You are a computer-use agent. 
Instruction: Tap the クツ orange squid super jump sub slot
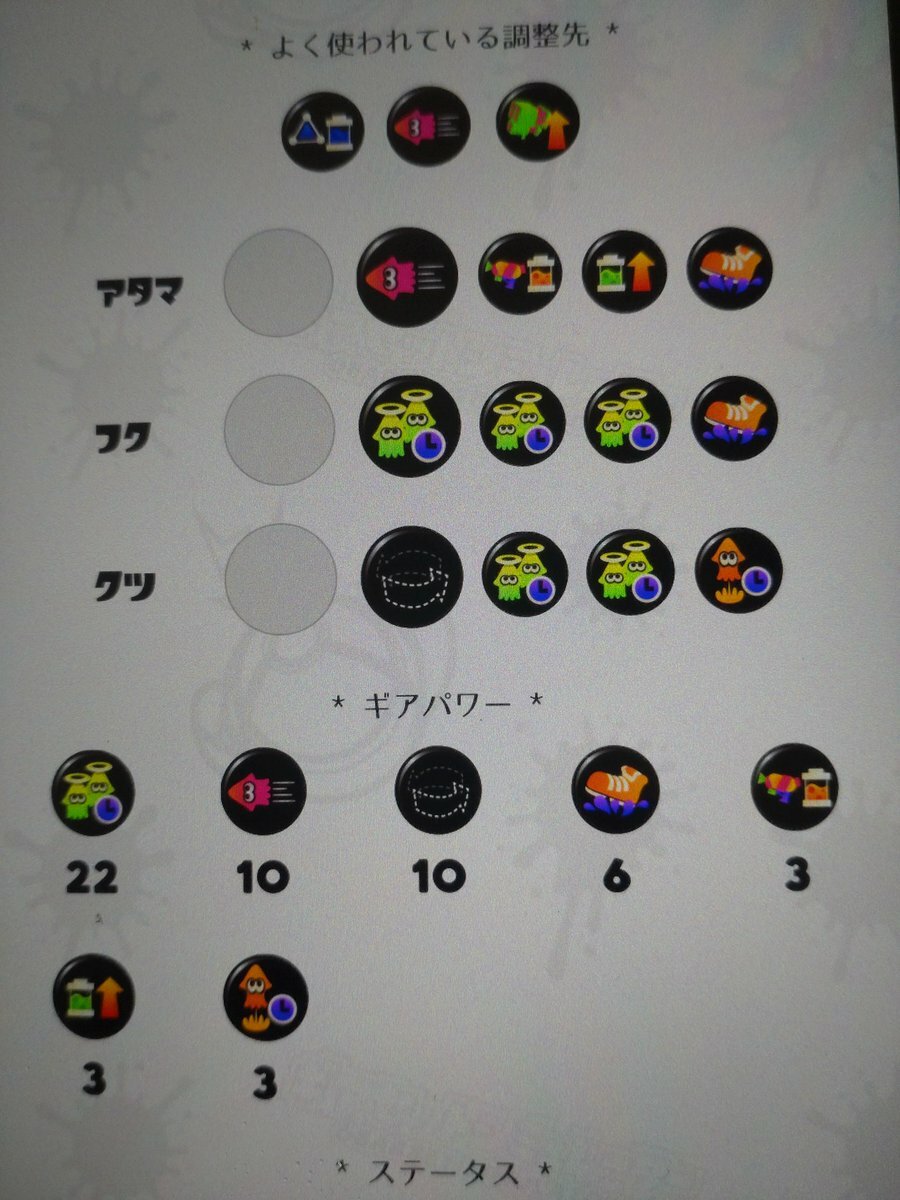click(738, 572)
